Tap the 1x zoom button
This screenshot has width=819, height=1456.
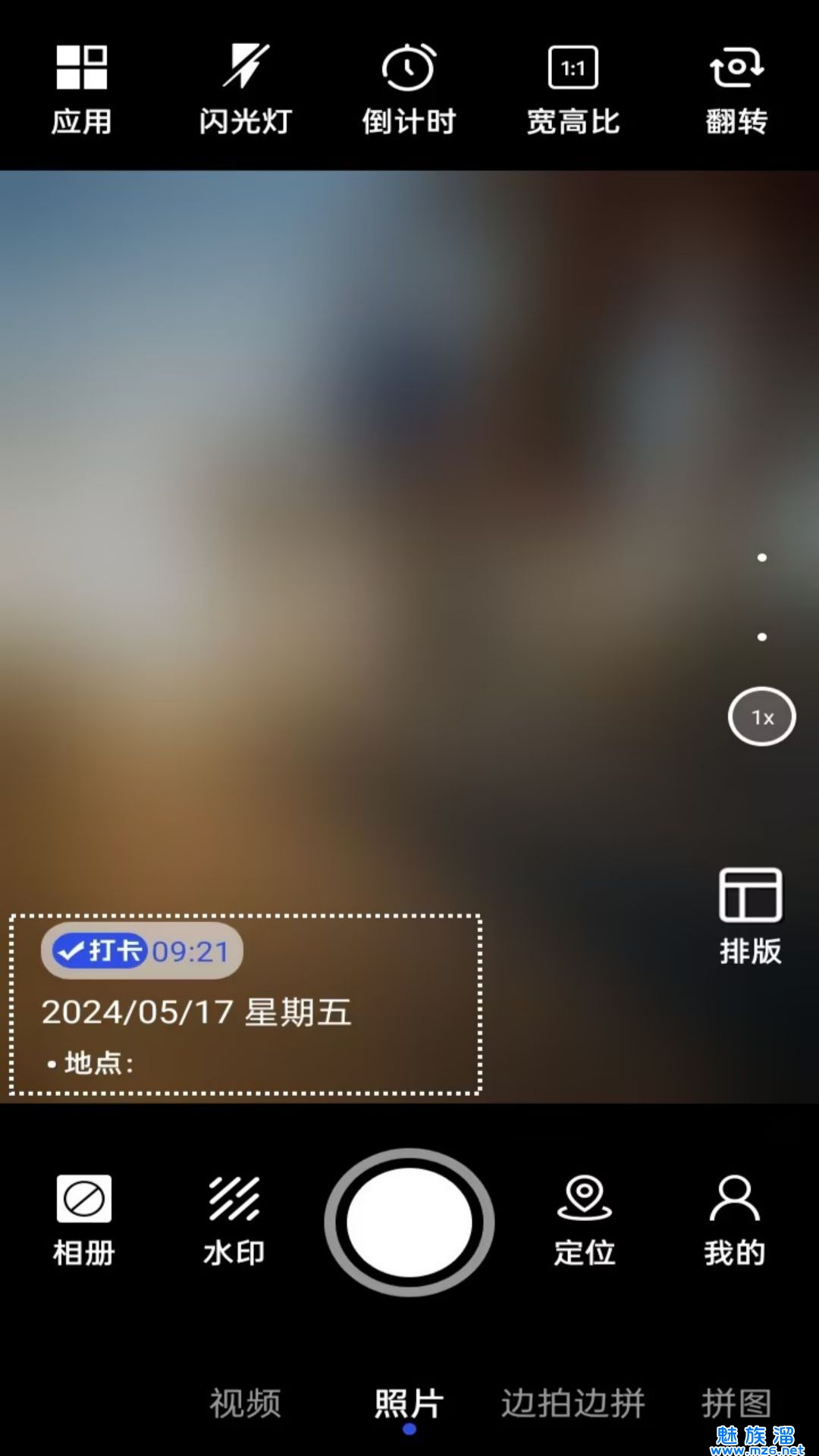click(x=761, y=717)
